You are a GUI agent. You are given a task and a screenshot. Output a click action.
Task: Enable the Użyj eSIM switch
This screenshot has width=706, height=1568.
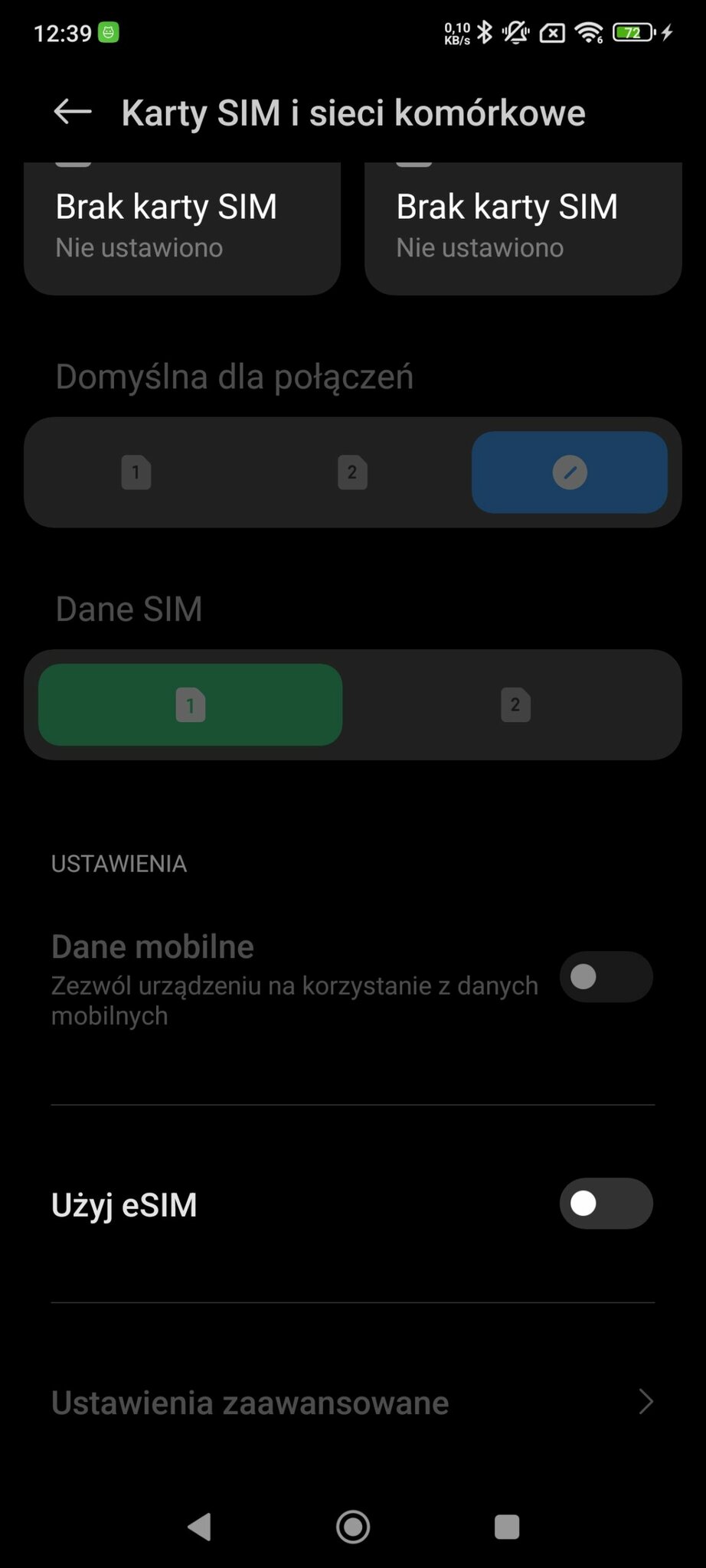coord(606,1204)
